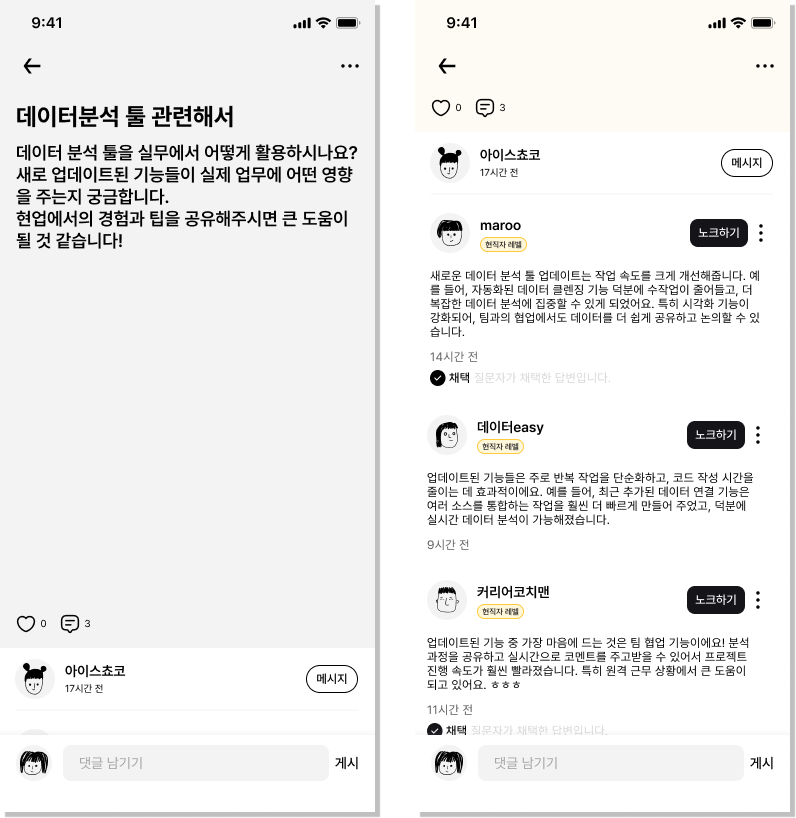The width and height of the screenshot is (796, 818).
Task: Open the more options menu for 데이터easy's answer
Action: pyautogui.click(x=758, y=435)
